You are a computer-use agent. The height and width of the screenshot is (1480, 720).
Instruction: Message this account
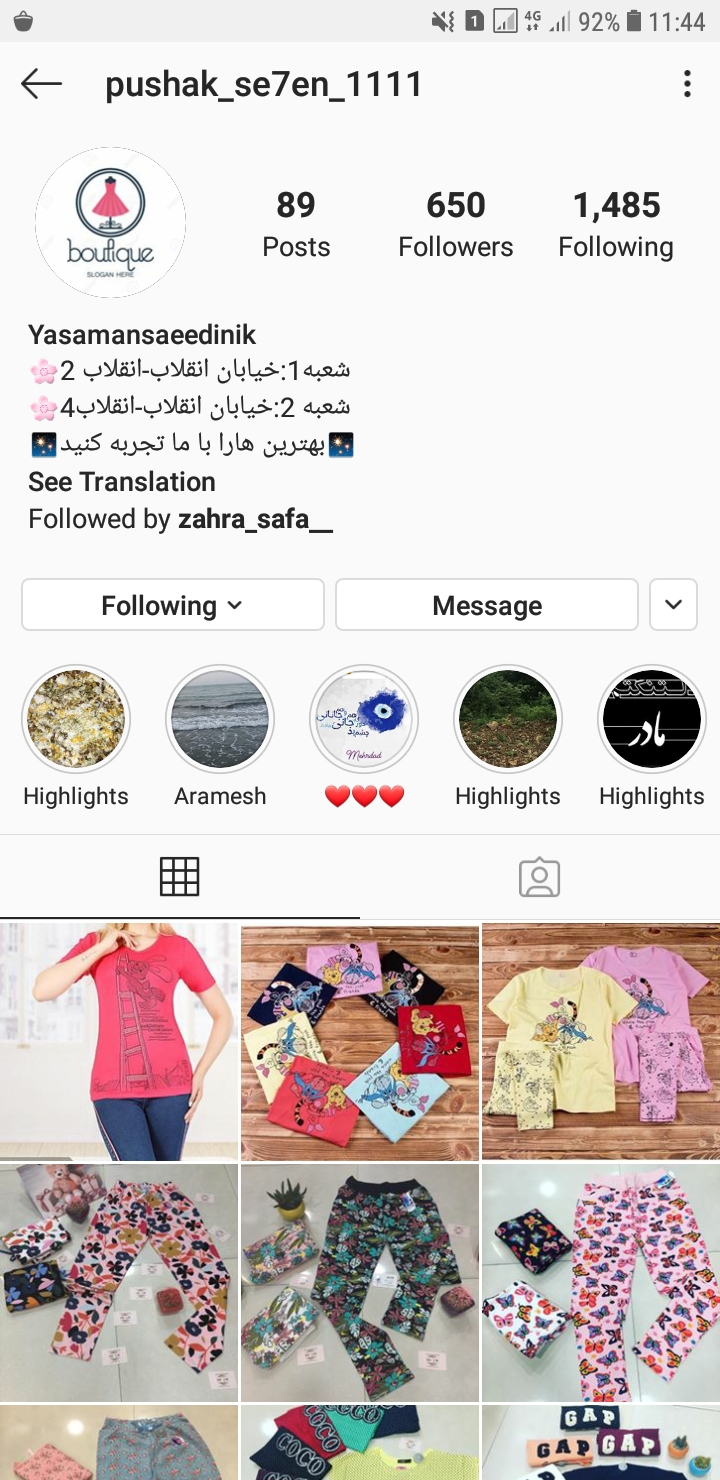coord(487,605)
